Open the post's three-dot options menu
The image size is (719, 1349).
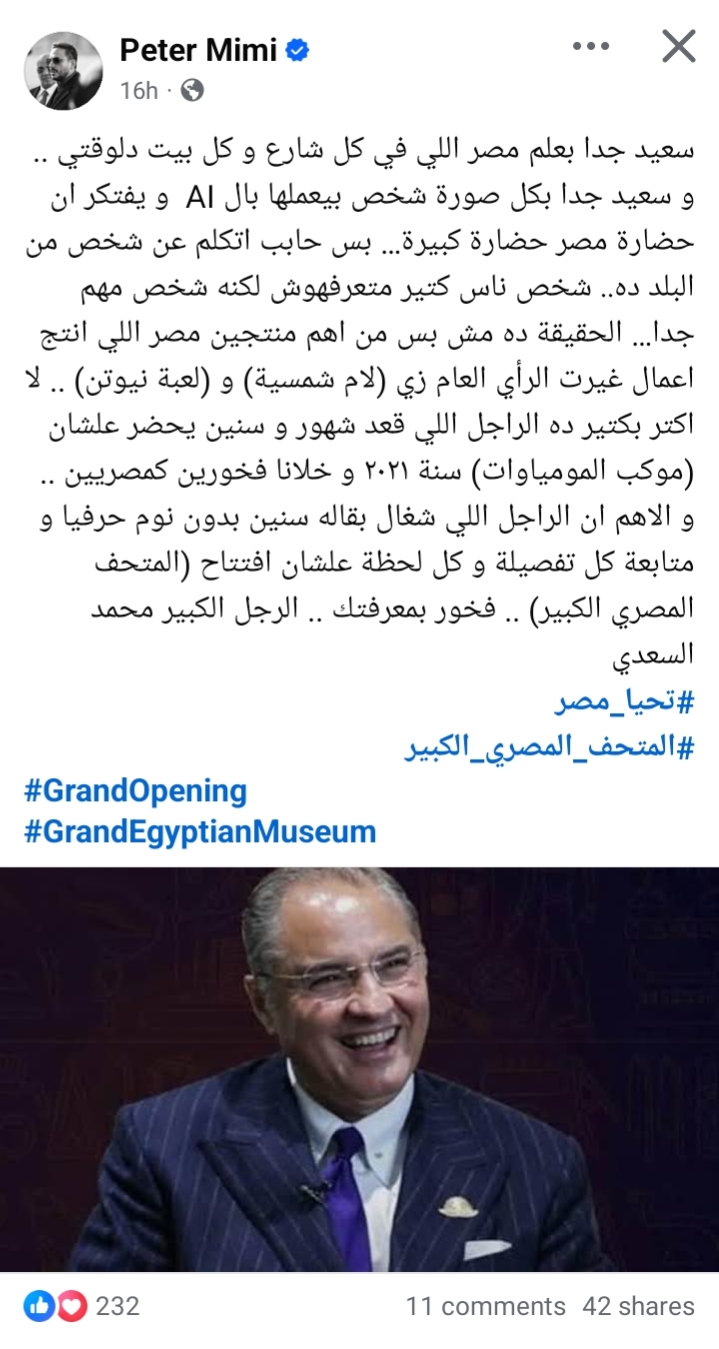coord(594,47)
